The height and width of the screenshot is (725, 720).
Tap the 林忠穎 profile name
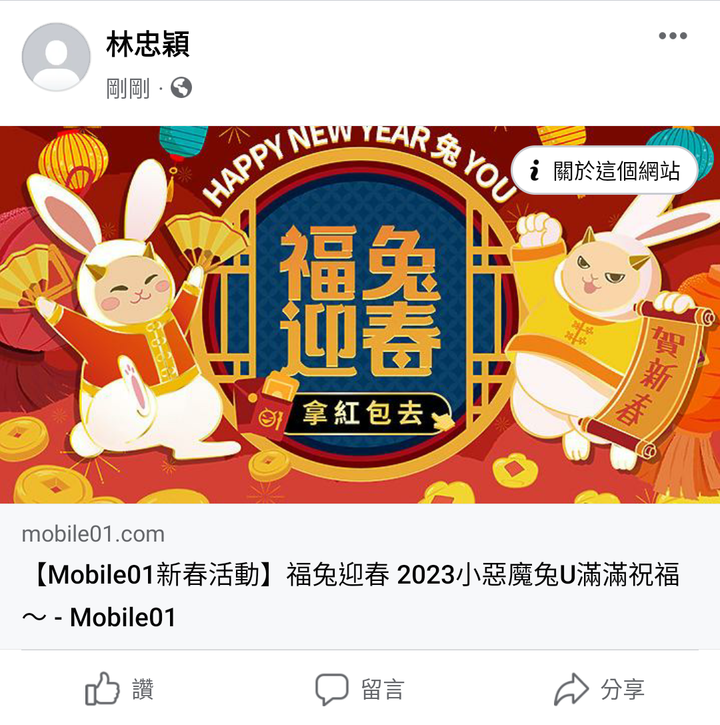(x=148, y=44)
